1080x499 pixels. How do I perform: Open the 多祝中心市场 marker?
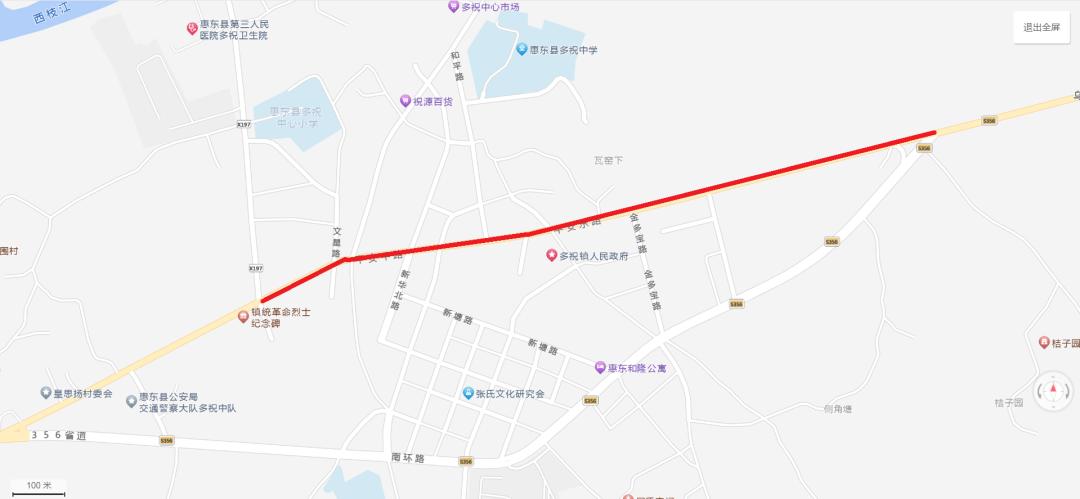[x=453, y=7]
